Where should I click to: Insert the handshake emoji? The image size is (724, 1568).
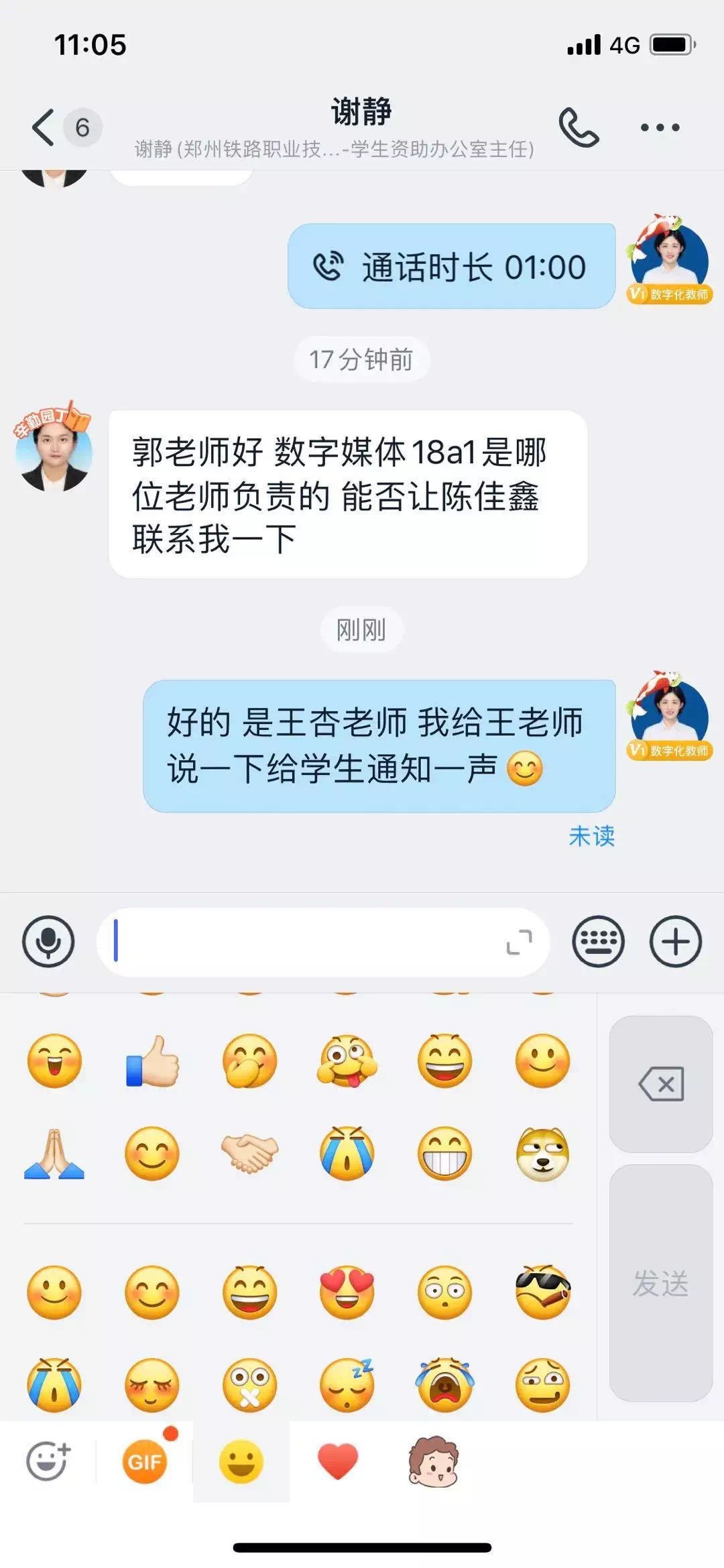249,1153
